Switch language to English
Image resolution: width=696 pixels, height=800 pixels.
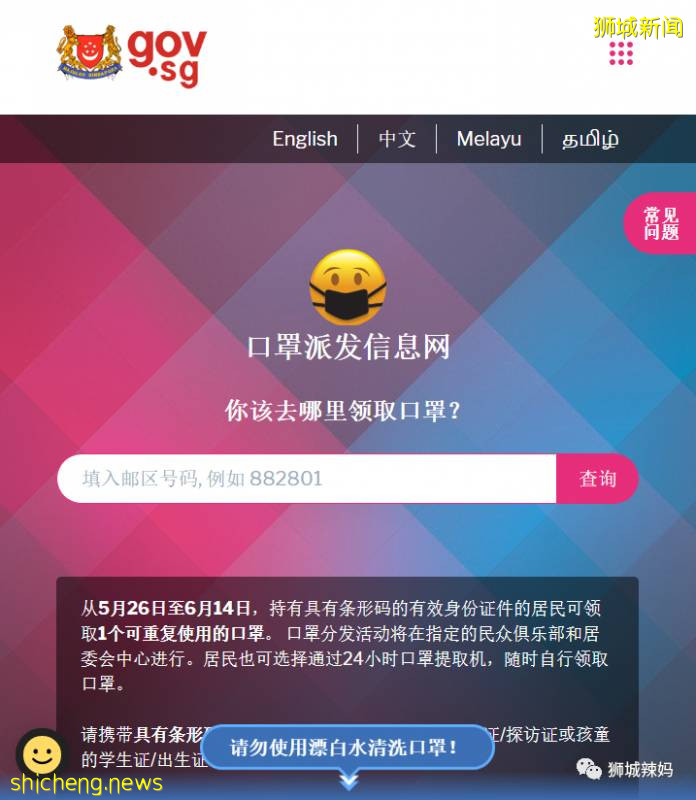(304, 139)
